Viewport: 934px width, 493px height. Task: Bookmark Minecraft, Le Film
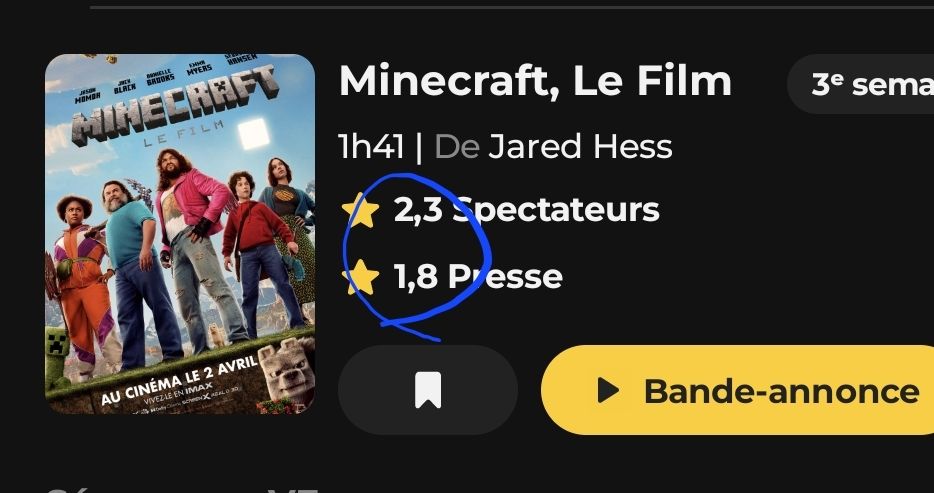pos(428,390)
